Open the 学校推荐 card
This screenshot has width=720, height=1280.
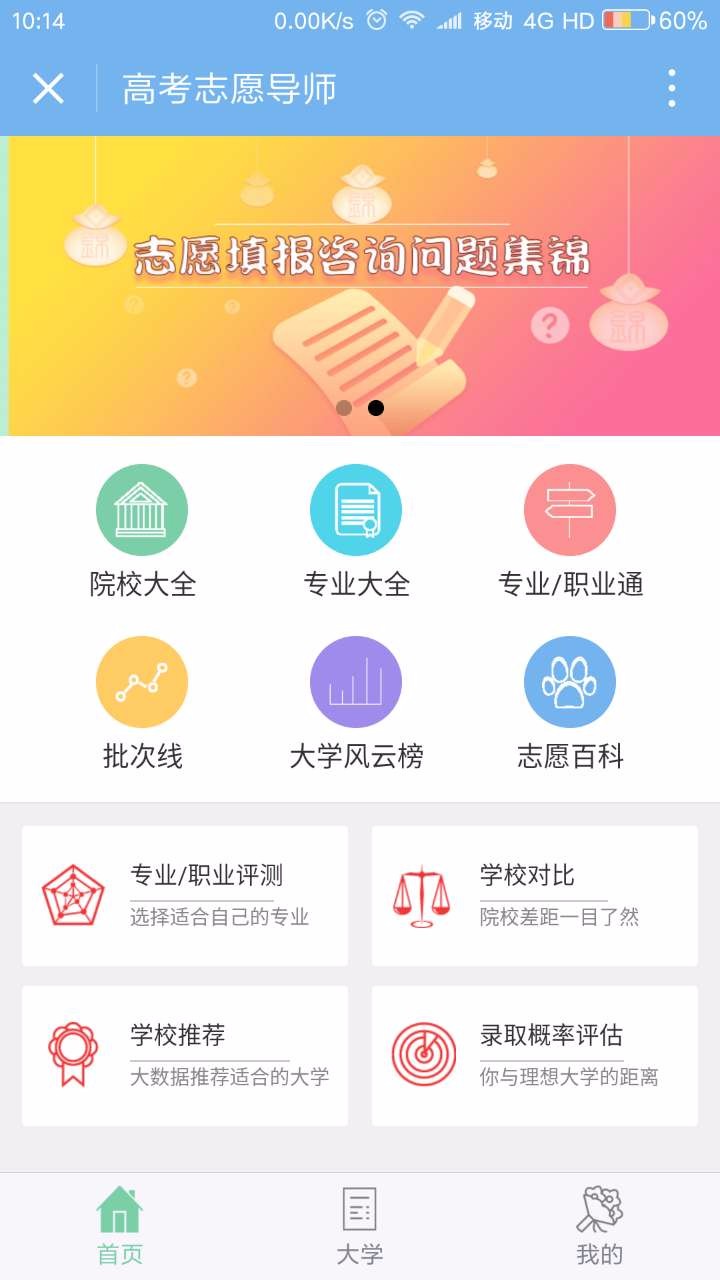tap(185, 1056)
